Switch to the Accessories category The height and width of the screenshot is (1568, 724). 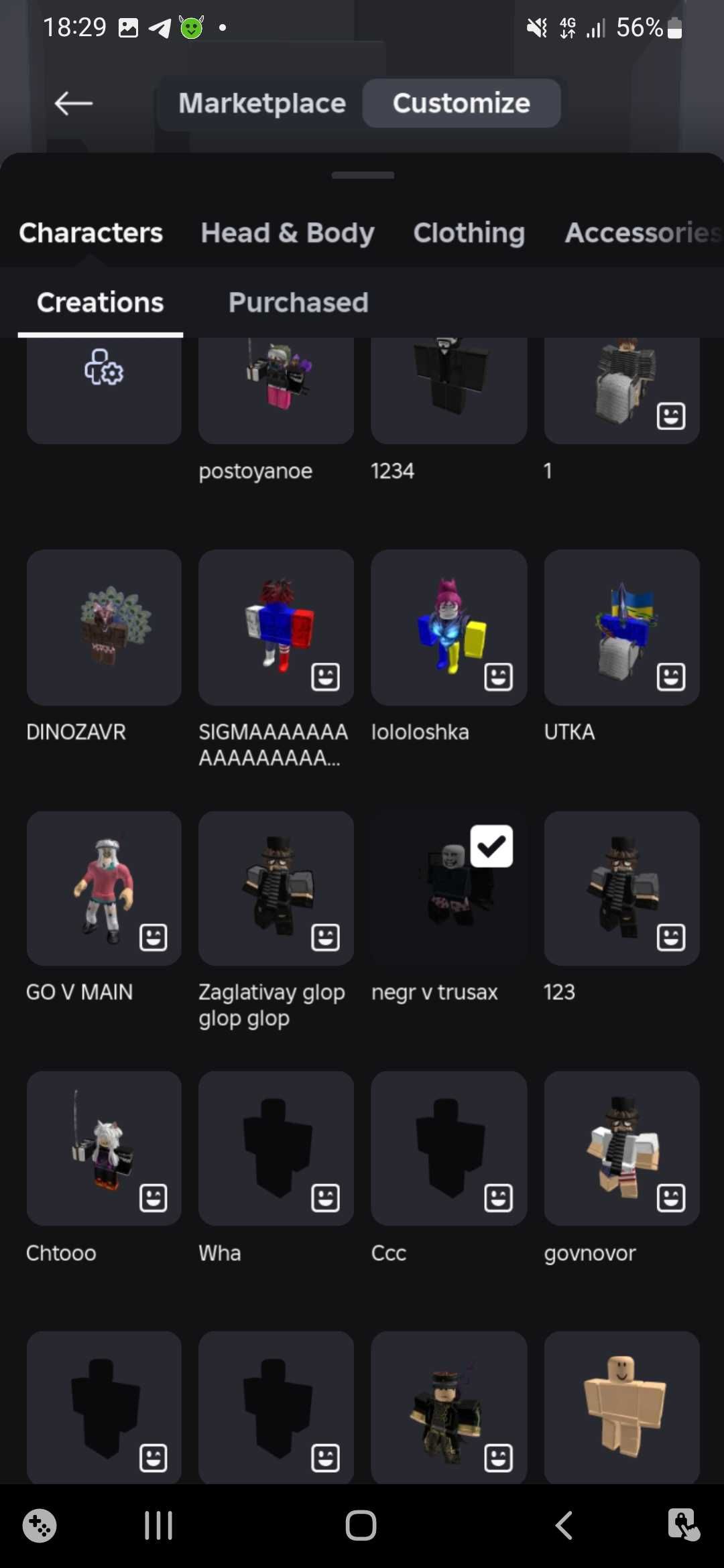[x=642, y=233]
